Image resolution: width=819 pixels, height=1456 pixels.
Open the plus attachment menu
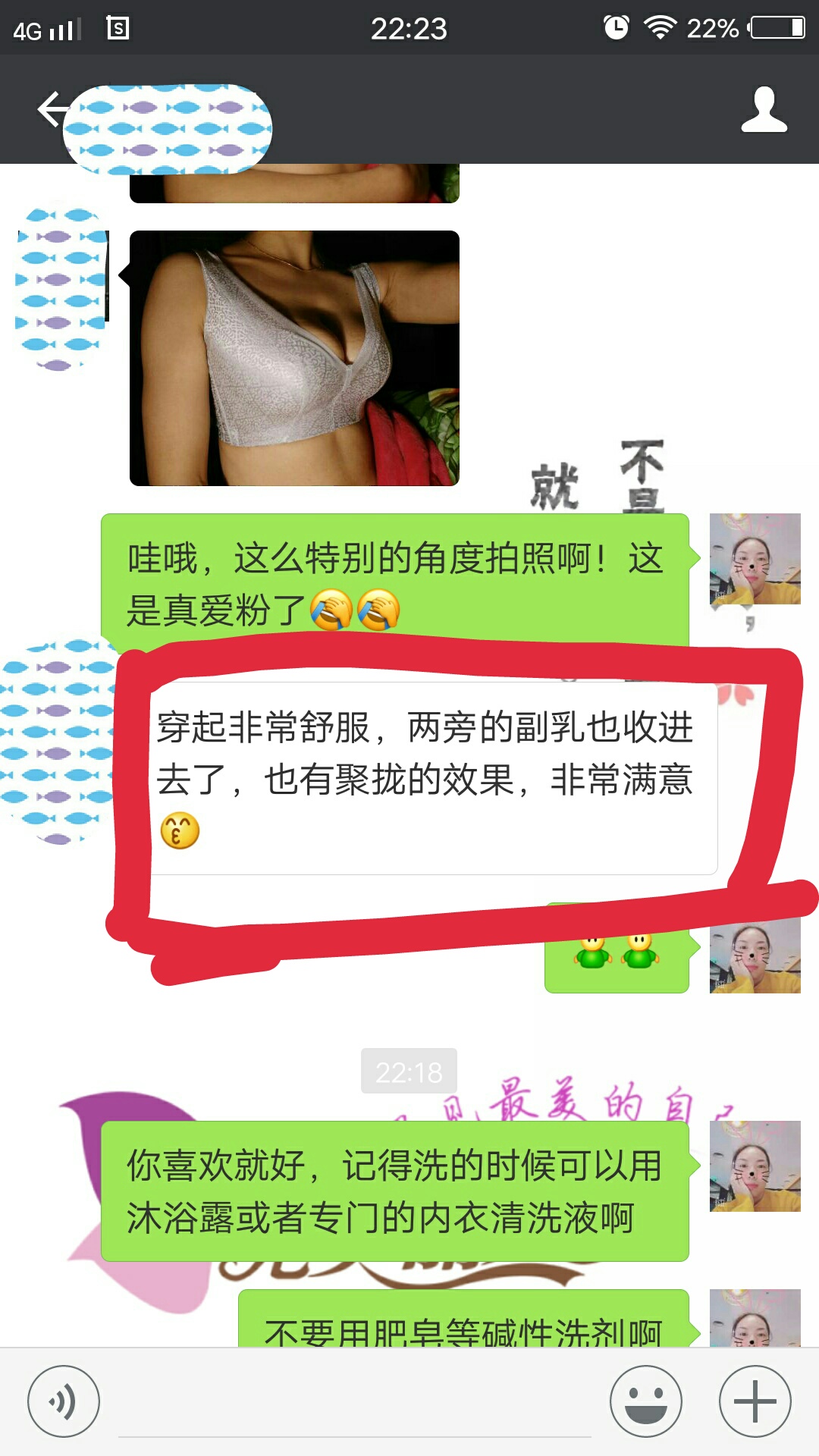coord(755,1401)
